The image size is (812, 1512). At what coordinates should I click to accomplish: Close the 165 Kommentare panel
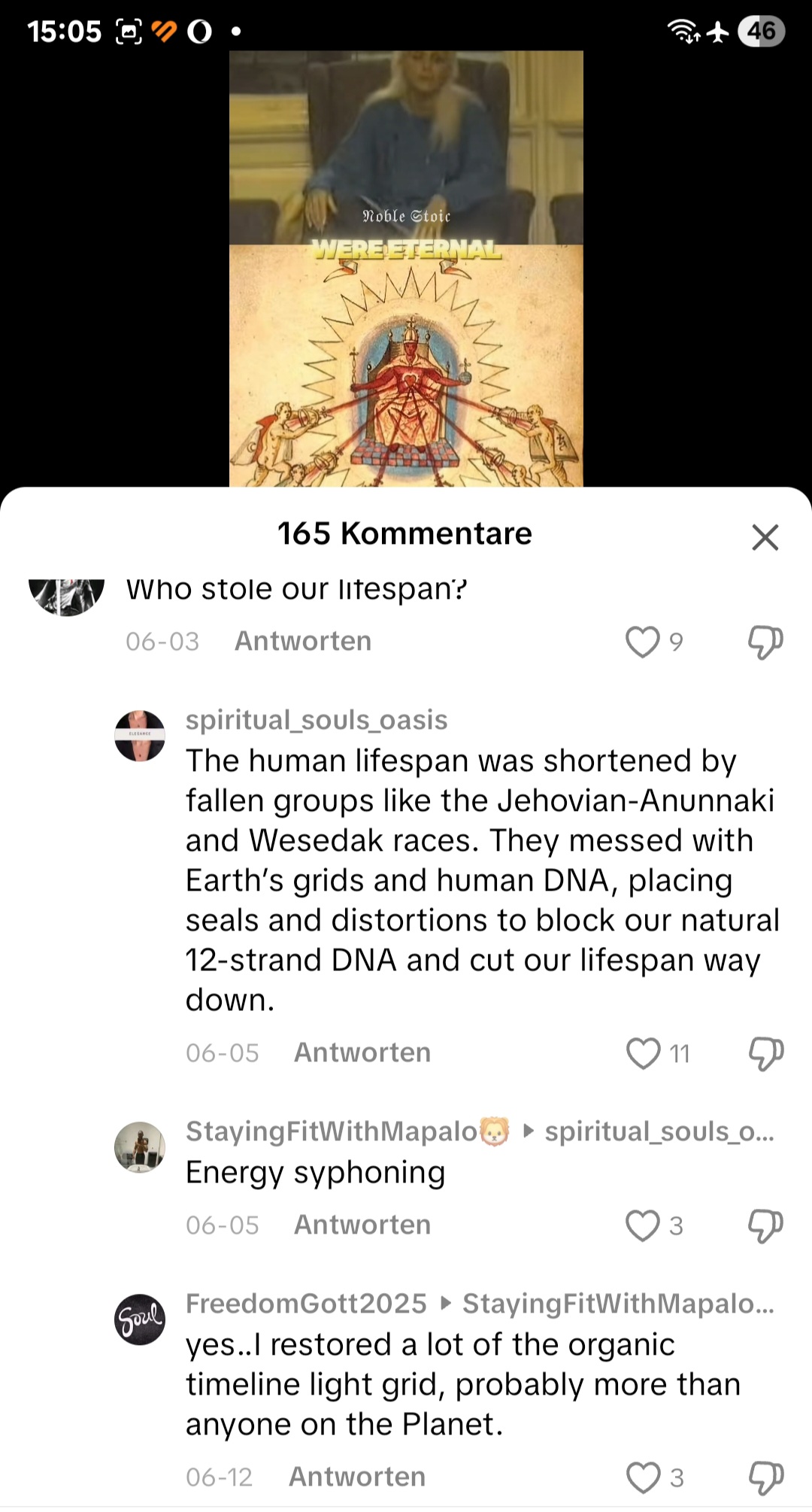point(765,537)
